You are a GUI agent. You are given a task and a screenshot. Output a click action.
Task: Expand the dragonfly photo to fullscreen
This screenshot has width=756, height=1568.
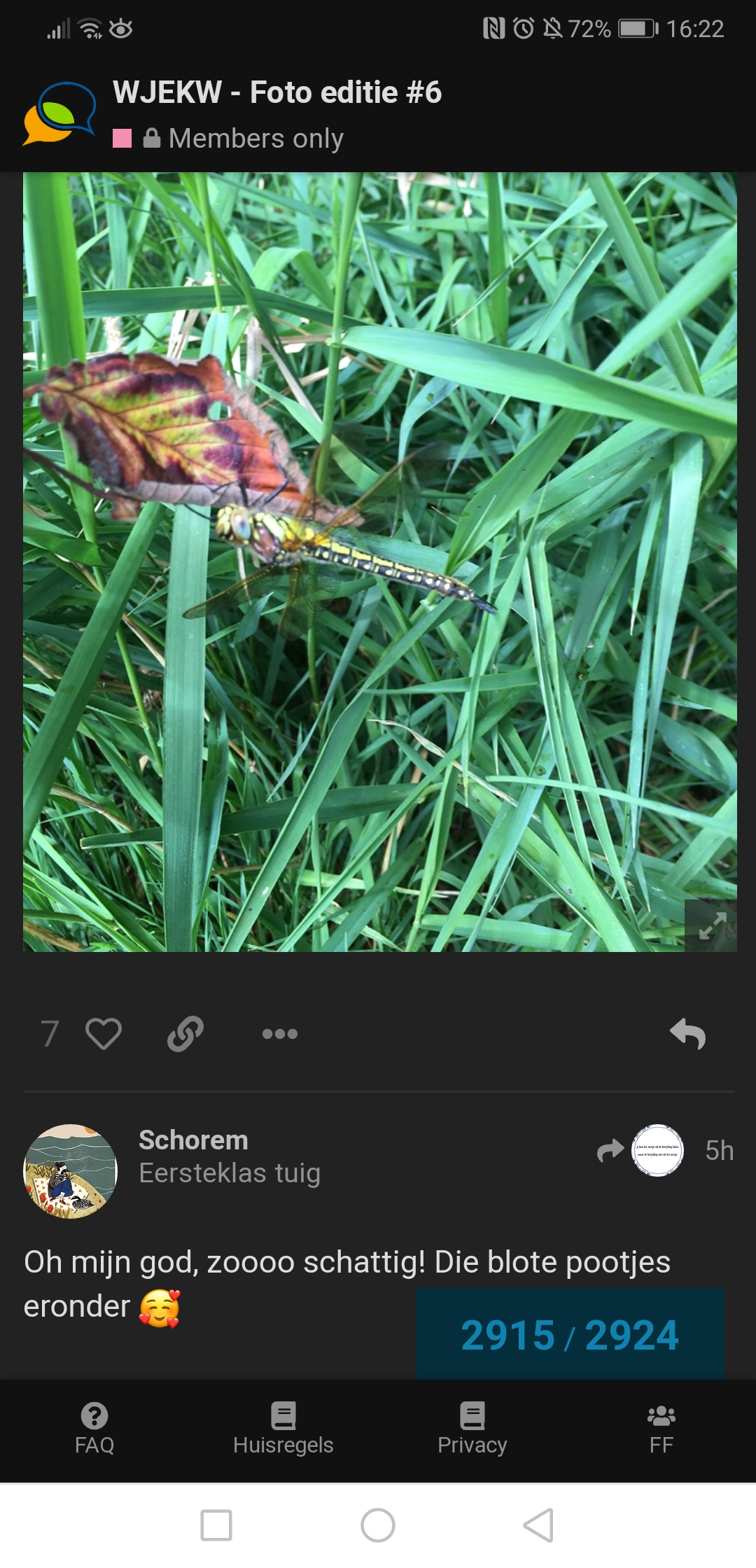(x=711, y=925)
